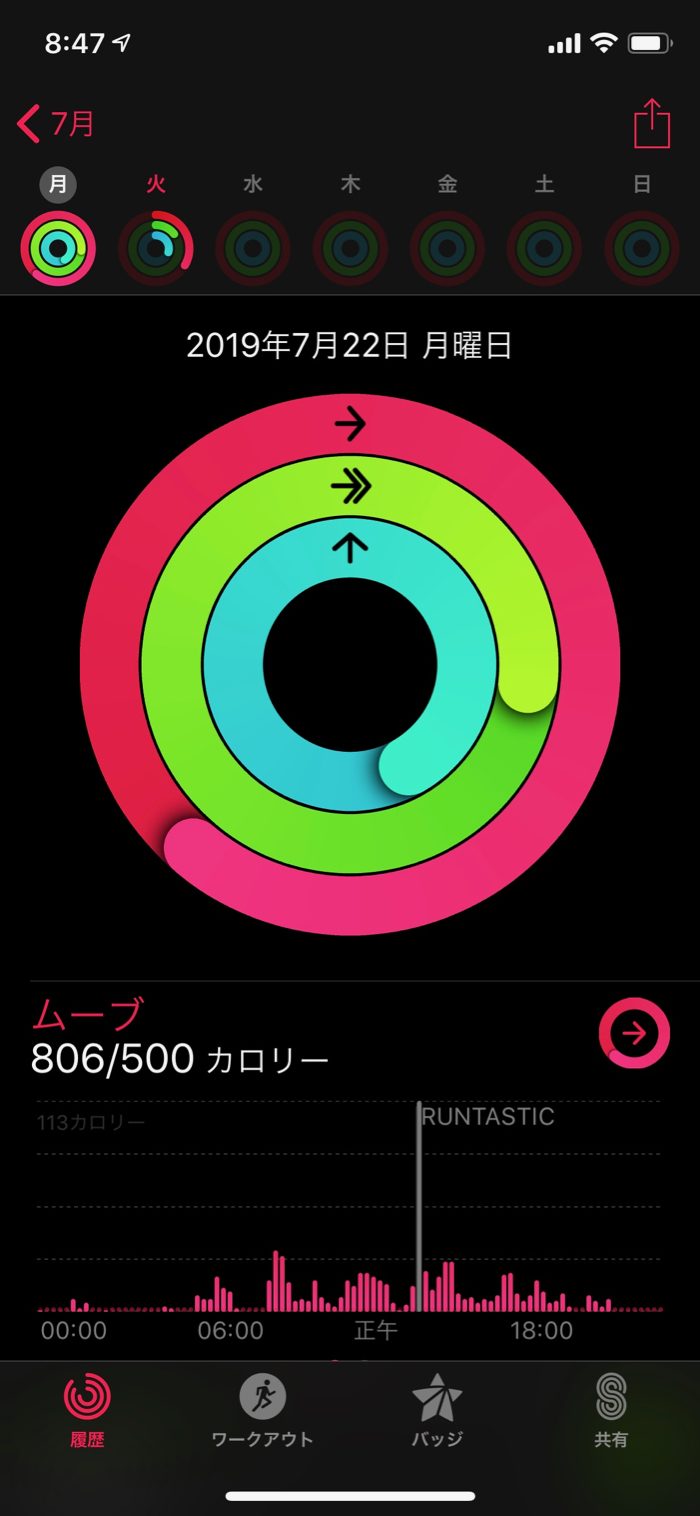Go back to the 7月 calendar view
This screenshot has height=1516, width=700.
coord(56,124)
